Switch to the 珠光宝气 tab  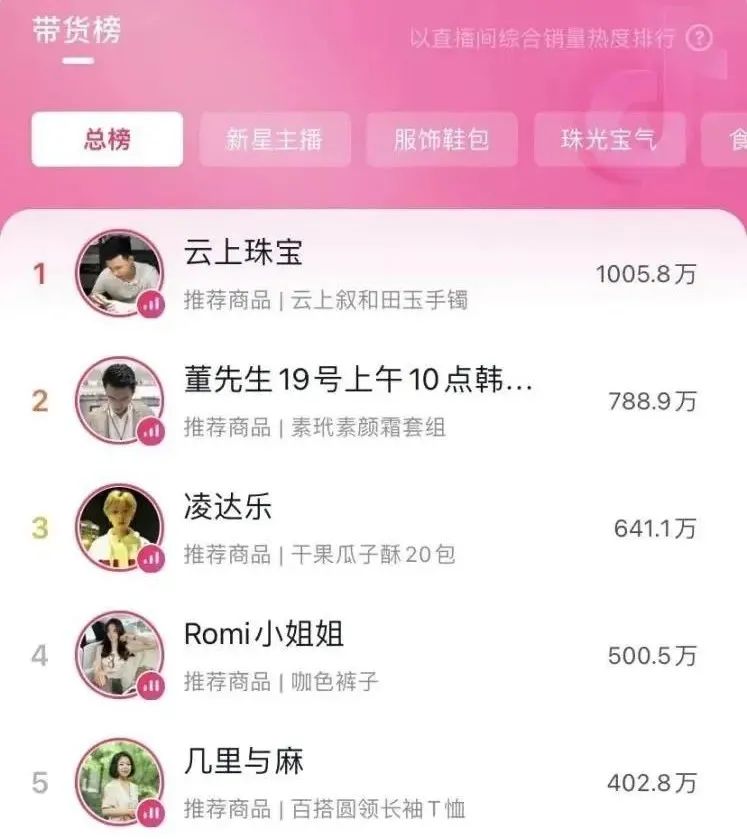click(609, 139)
